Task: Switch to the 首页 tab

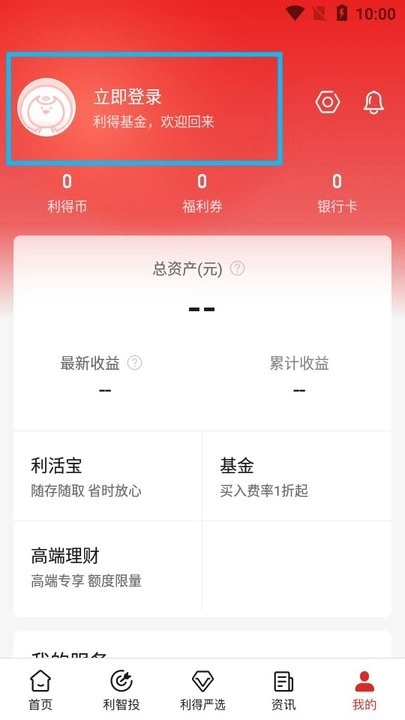Action: pyautogui.click(x=41, y=690)
